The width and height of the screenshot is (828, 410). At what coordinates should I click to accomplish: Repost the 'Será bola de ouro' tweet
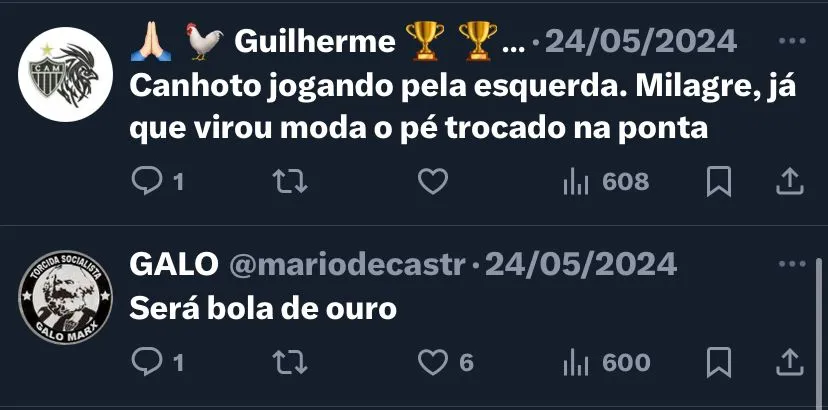289,362
